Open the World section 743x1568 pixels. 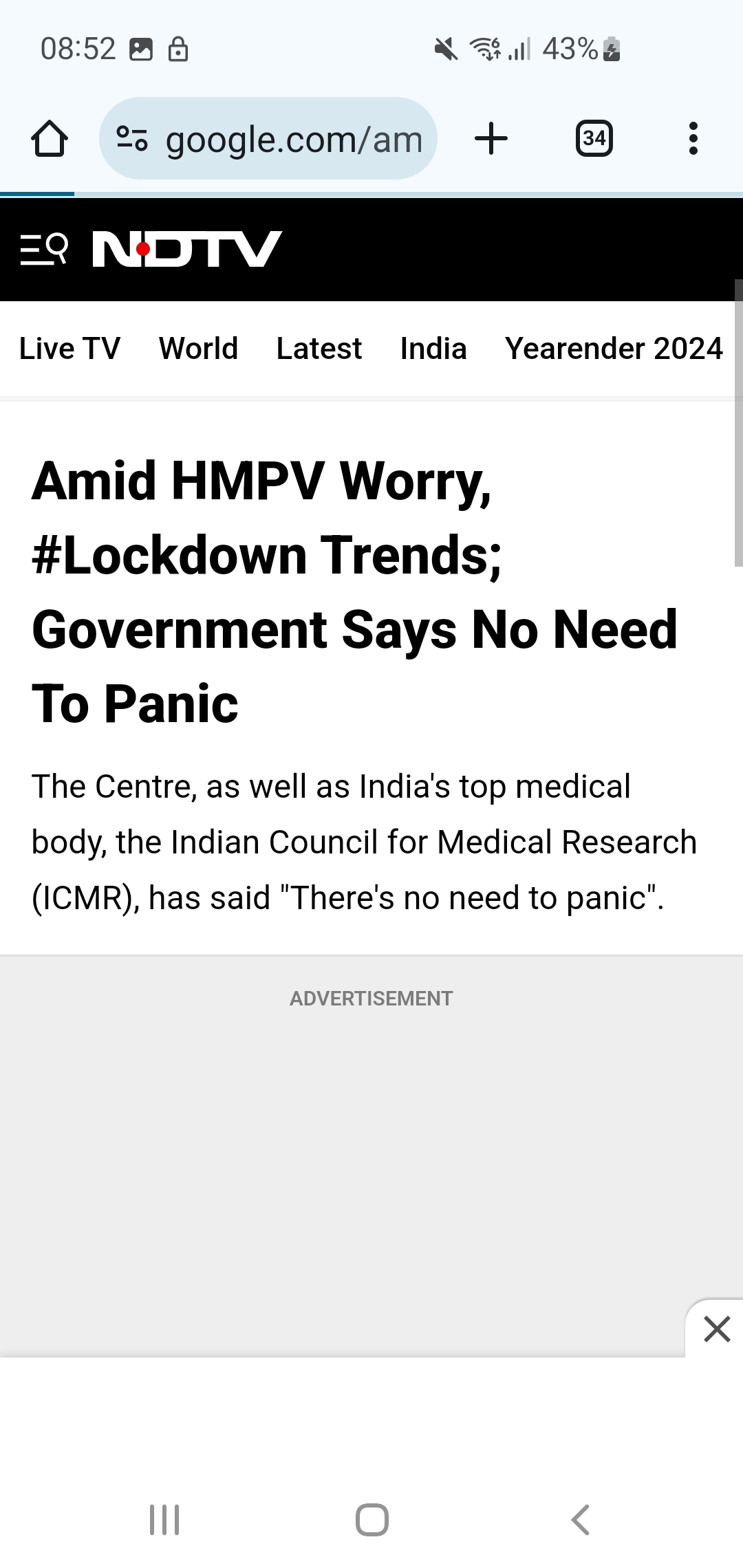pos(198,348)
